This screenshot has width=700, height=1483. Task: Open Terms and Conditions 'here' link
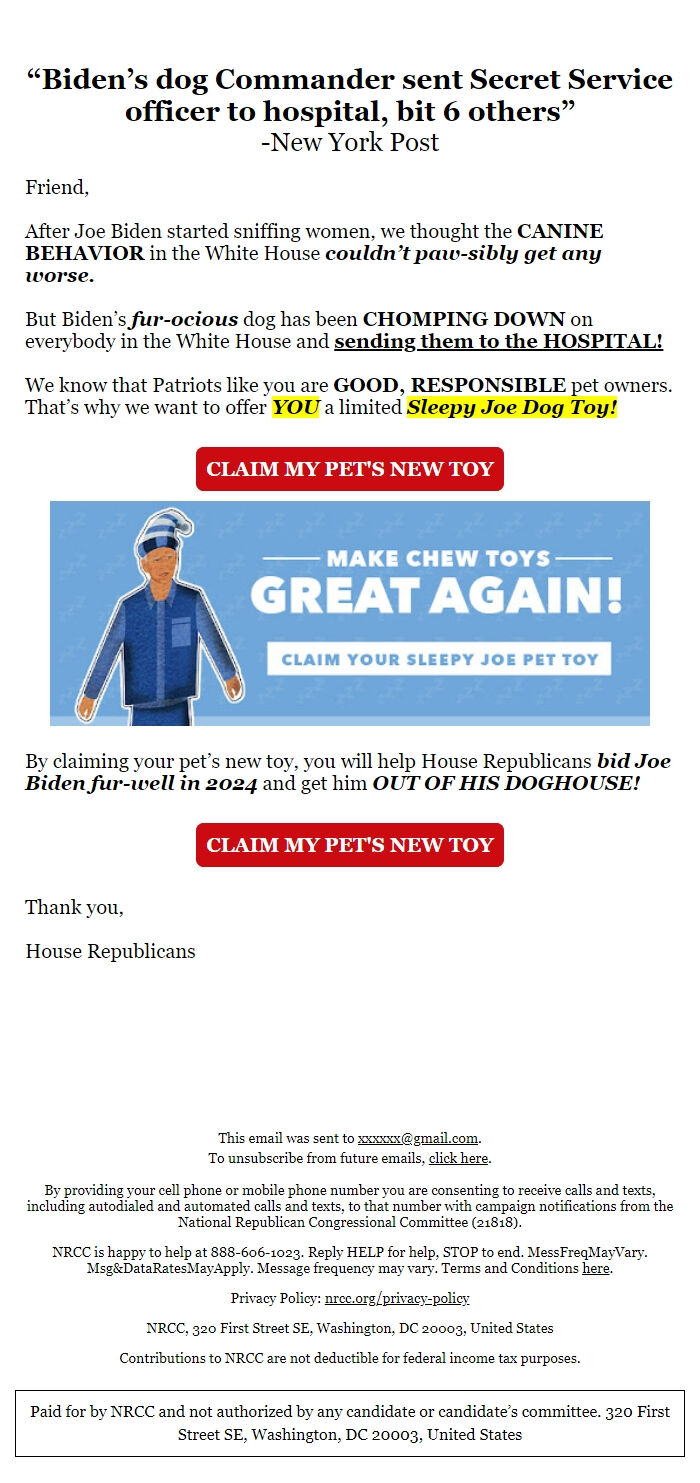pos(596,1269)
